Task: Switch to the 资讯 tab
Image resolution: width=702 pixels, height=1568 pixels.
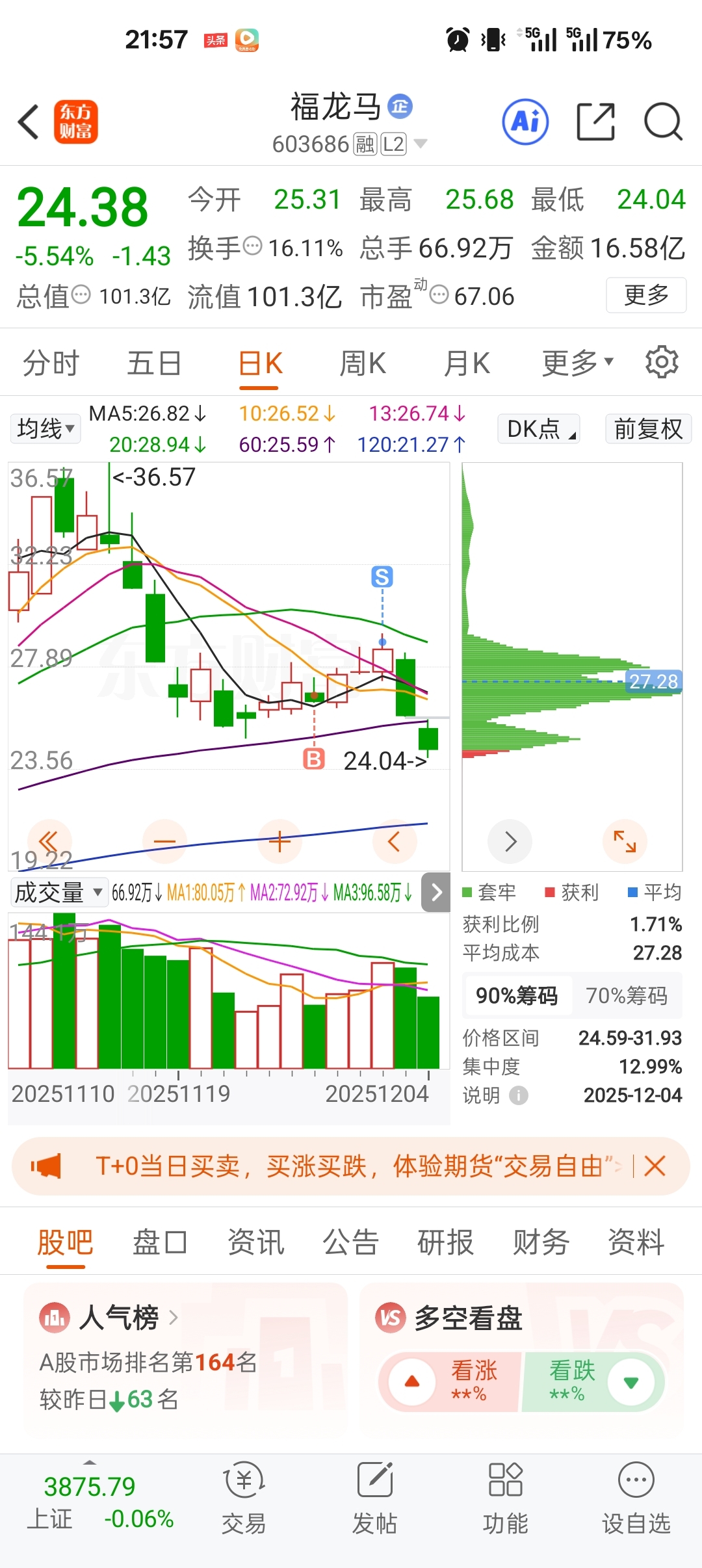Action: tap(255, 1242)
